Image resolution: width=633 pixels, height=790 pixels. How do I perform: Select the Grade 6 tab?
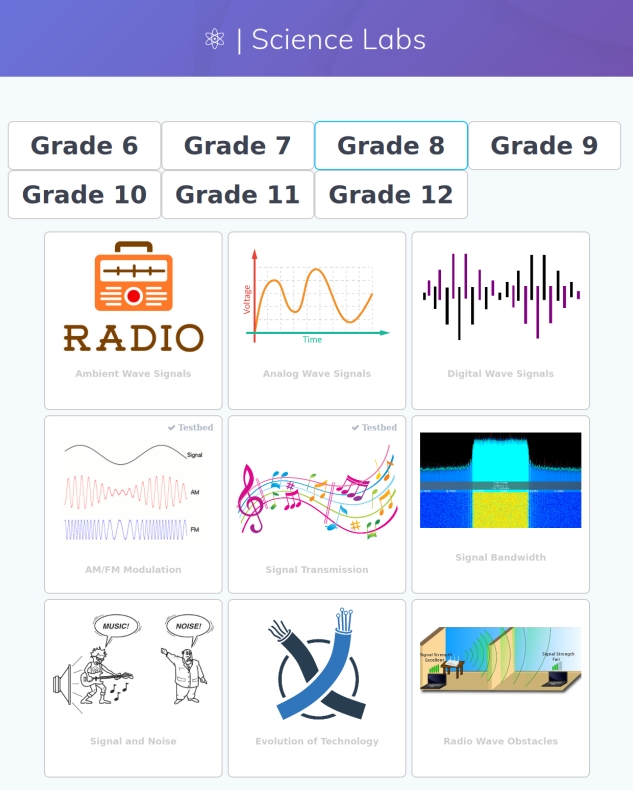(x=85, y=146)
